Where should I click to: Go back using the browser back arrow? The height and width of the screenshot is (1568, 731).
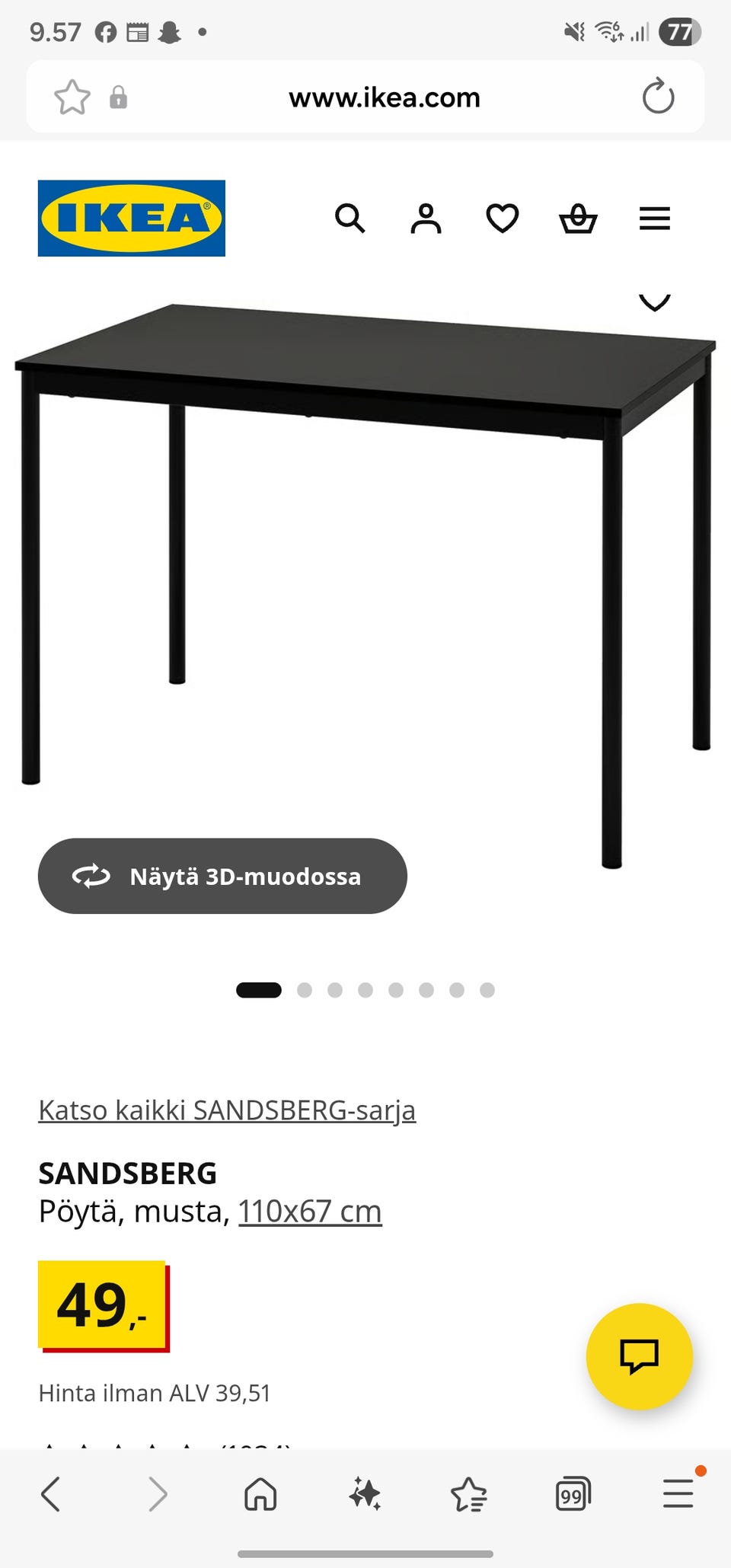point(52,1493)
